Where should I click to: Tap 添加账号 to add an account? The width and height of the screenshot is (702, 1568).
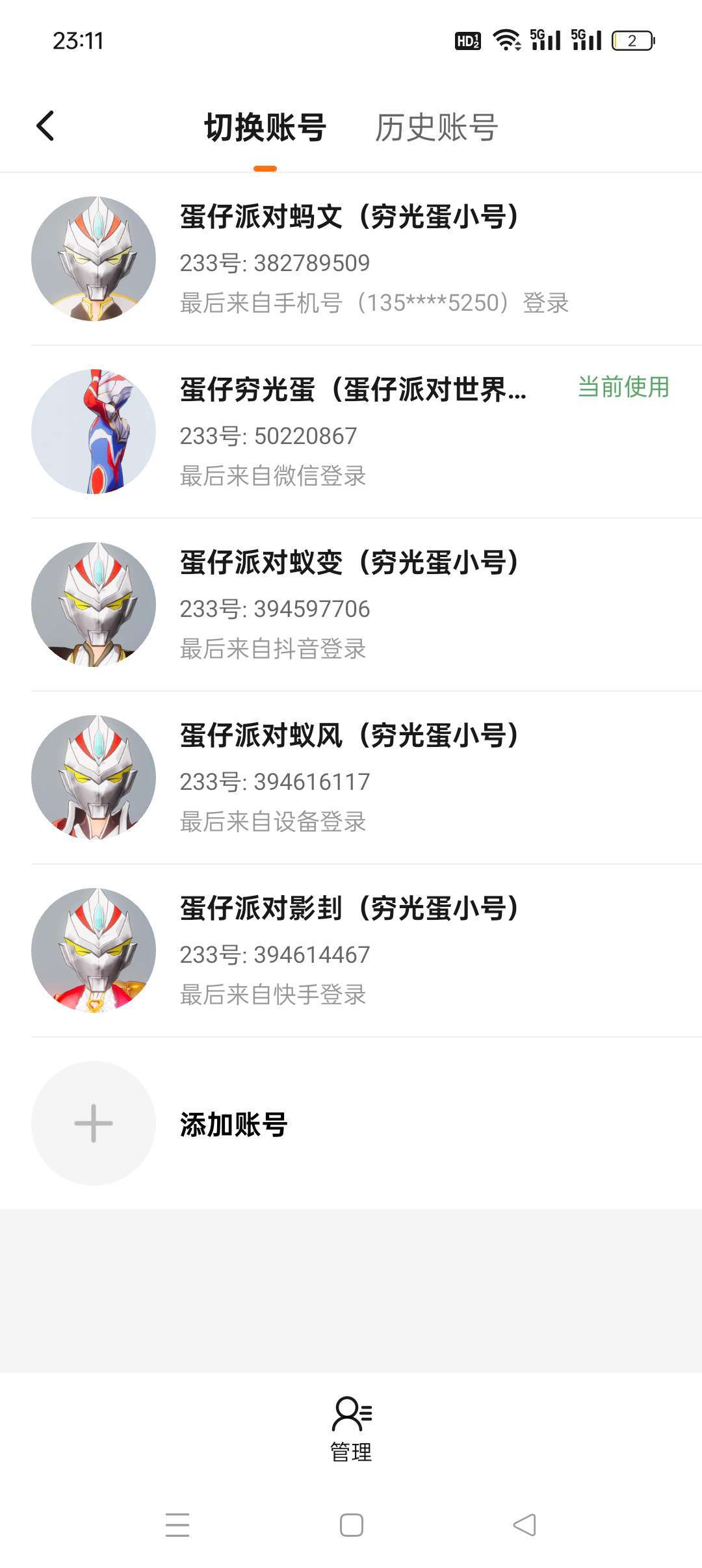pos(234,1123)
